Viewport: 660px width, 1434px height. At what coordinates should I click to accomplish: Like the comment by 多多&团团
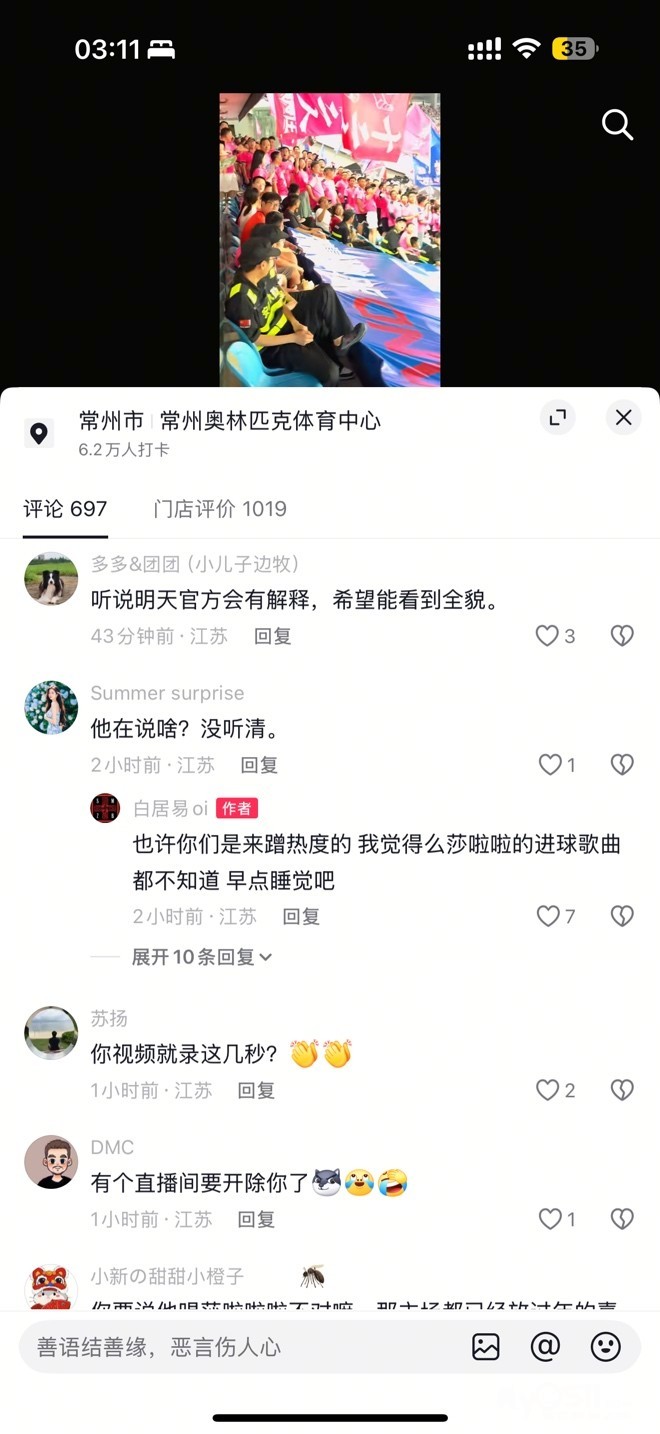click(x=547, y=636)
